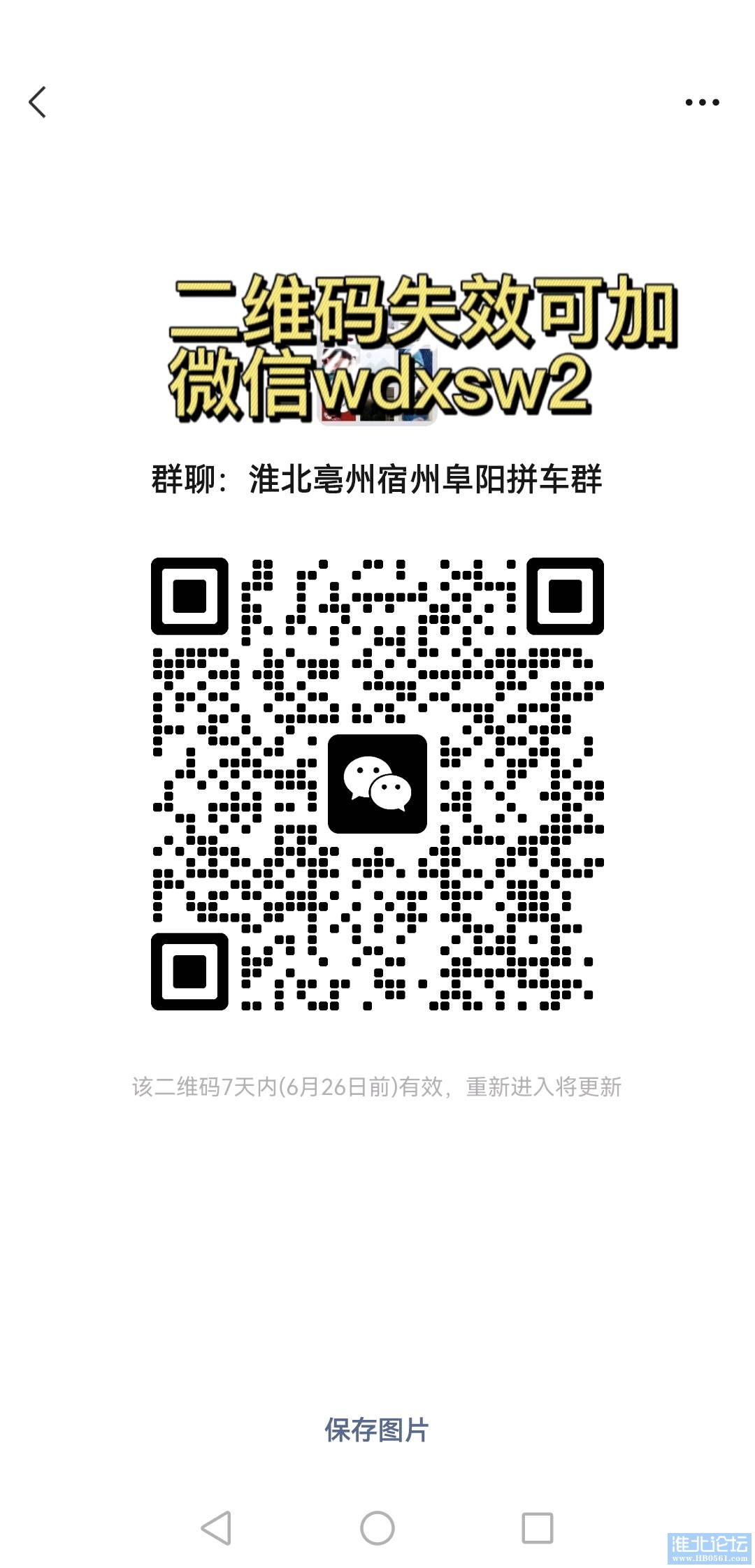Go to home via the circle button
Image resolution: width=755 pixels, height=1568 pixels.
tap(377, 1527)
